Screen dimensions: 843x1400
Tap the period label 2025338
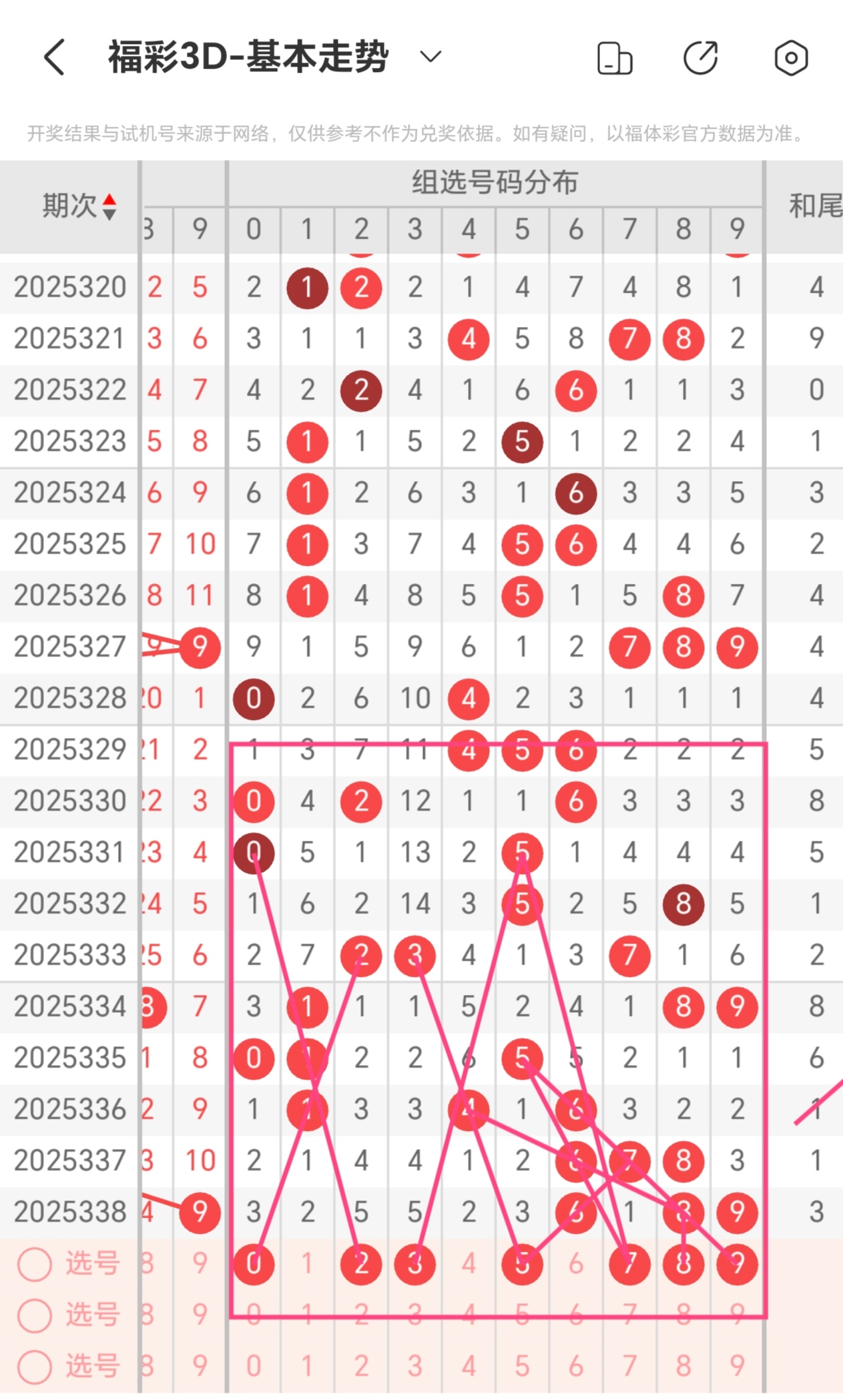pyautogui.click(x=69, y=1211)
